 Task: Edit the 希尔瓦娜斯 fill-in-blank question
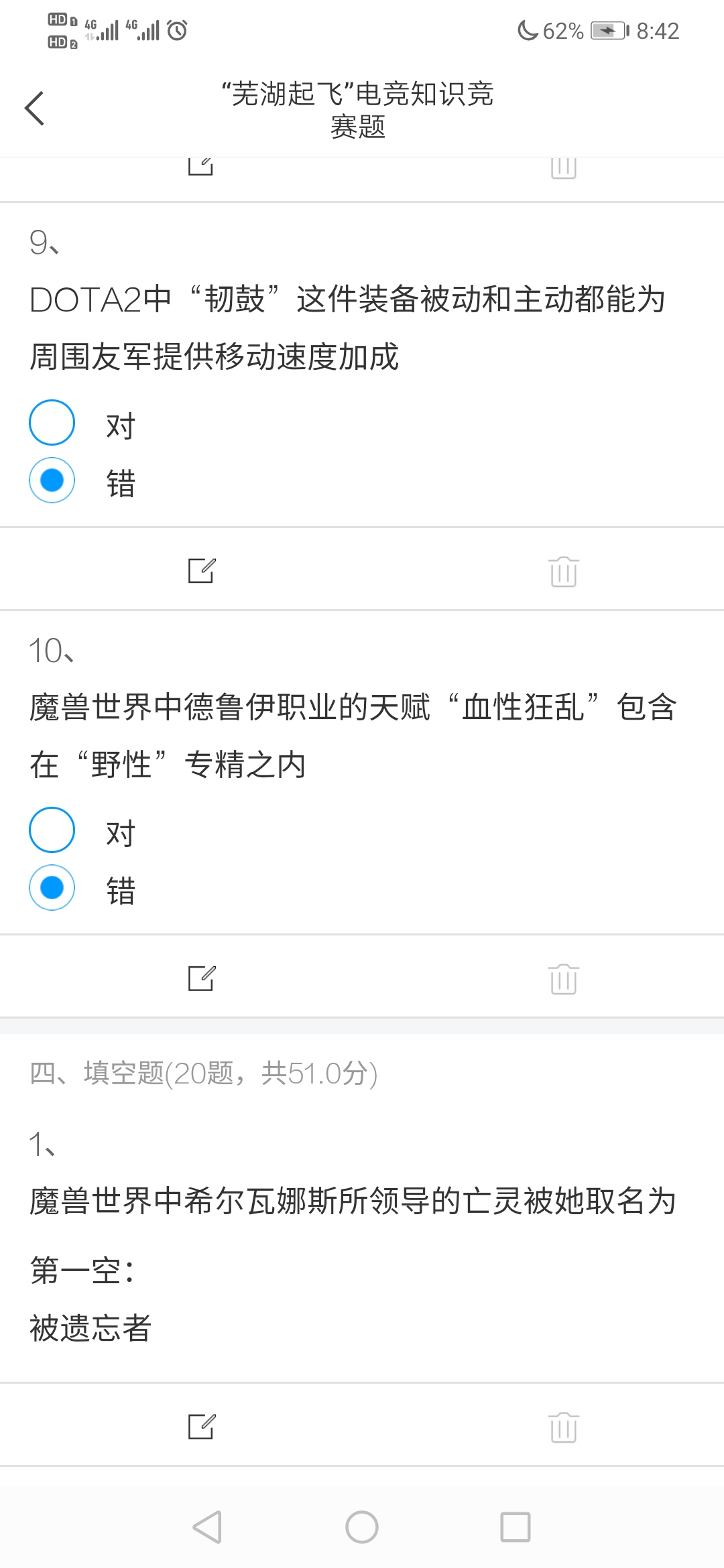[201, 1426]
